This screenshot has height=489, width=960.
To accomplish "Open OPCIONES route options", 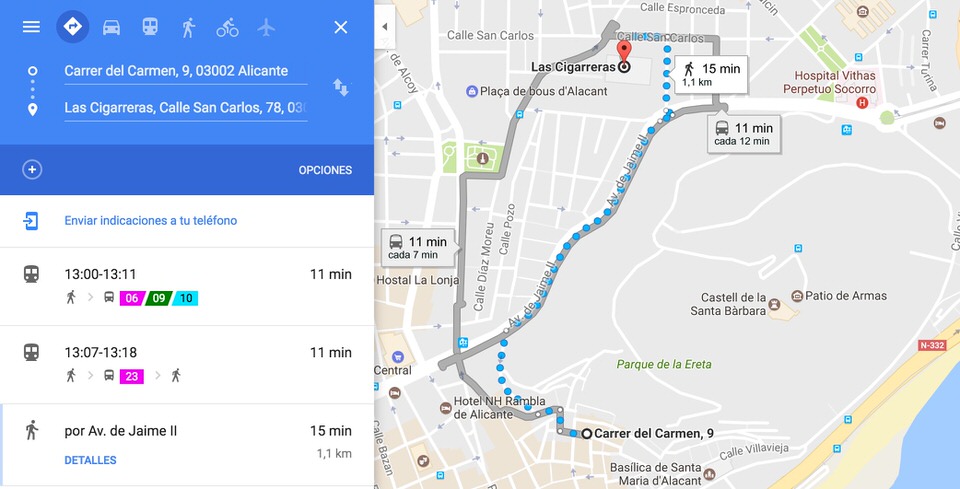I will point(325,170).
